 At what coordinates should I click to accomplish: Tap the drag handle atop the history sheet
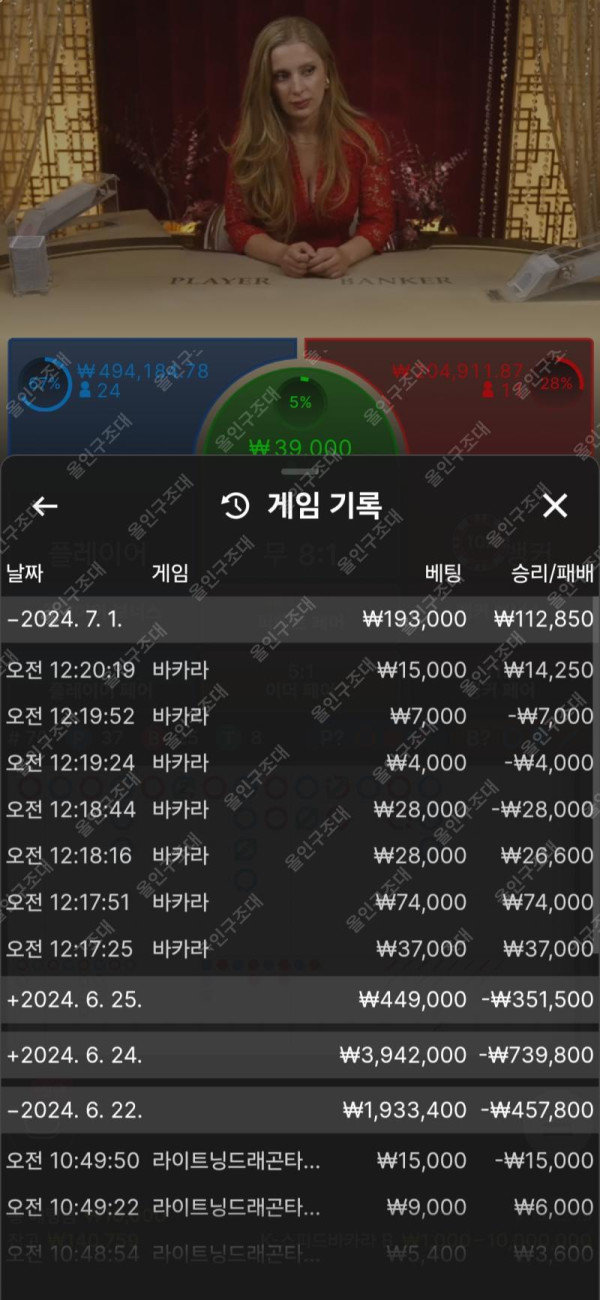[x=300, y=471]
